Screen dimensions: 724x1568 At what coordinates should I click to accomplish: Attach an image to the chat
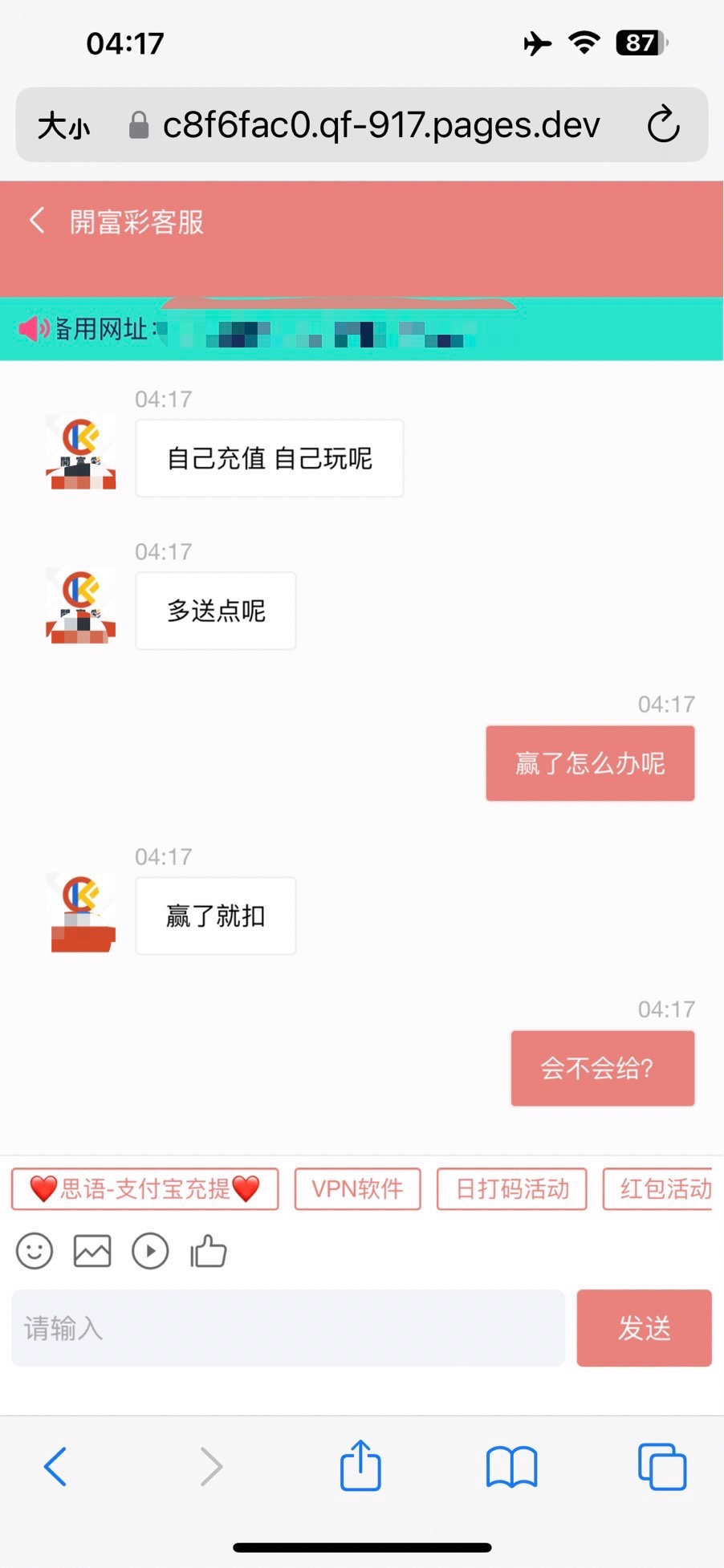(92, 1251)
